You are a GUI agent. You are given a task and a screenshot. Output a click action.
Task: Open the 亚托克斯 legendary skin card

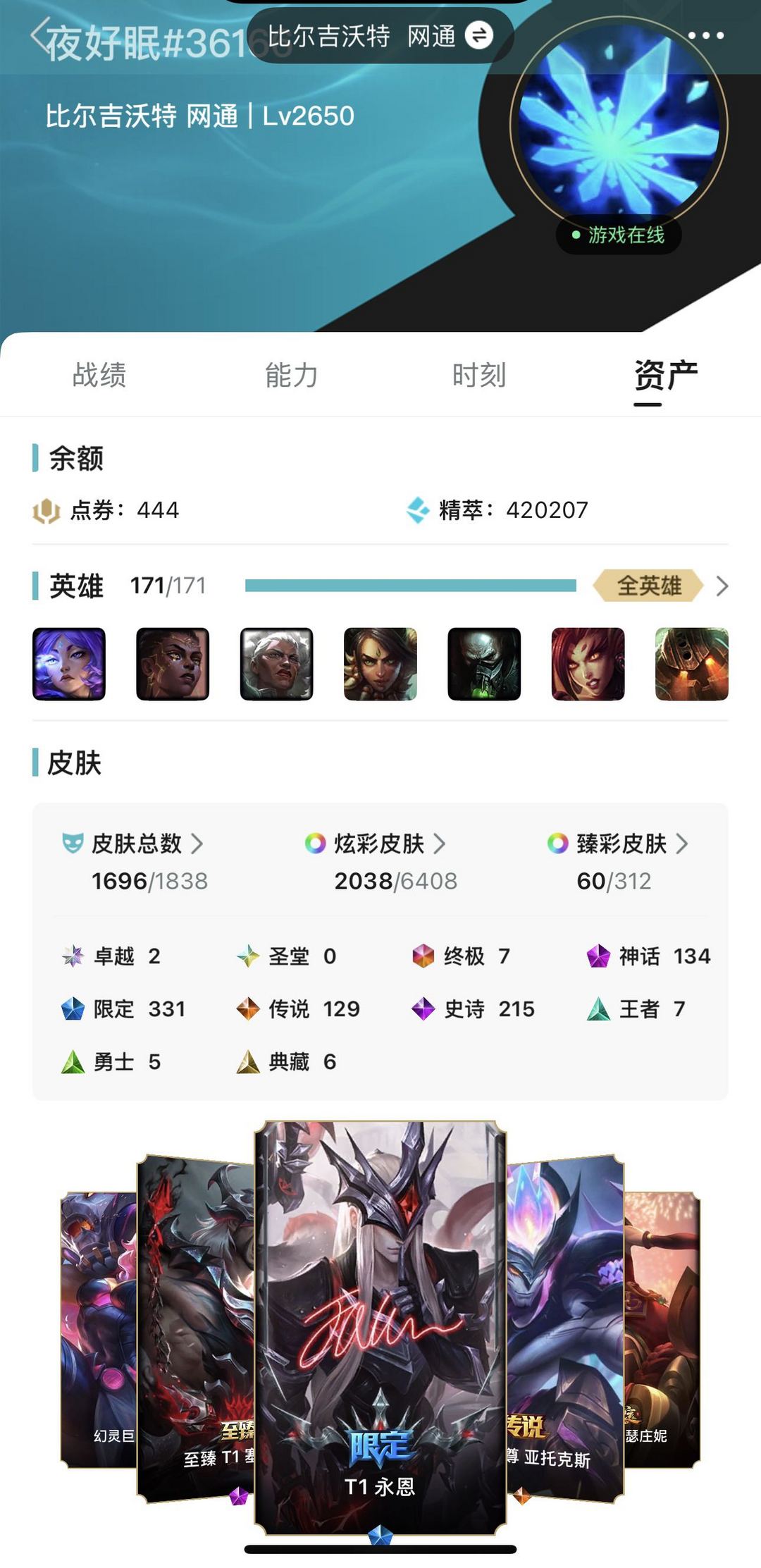click(x=565, y=1328)
